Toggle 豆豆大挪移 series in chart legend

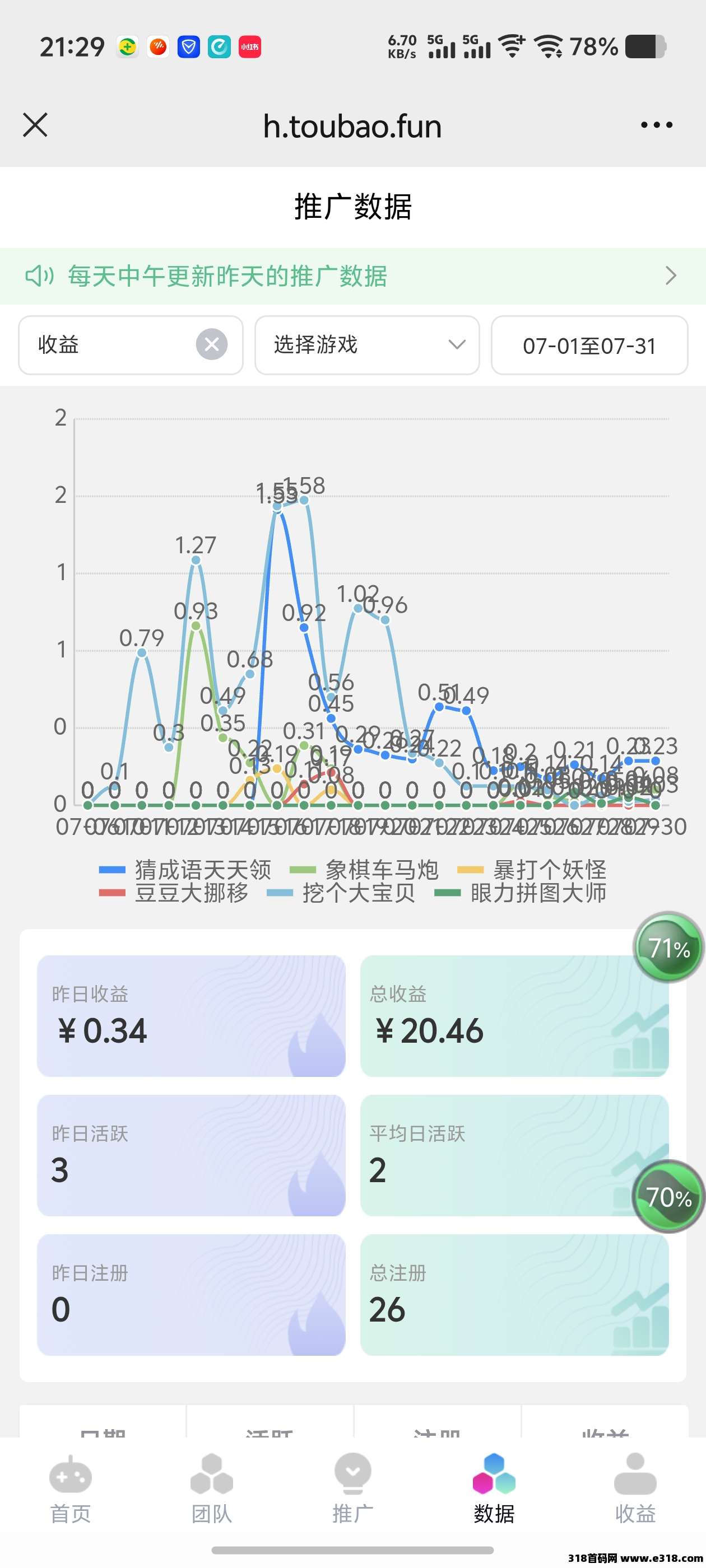tap(174, 892)
